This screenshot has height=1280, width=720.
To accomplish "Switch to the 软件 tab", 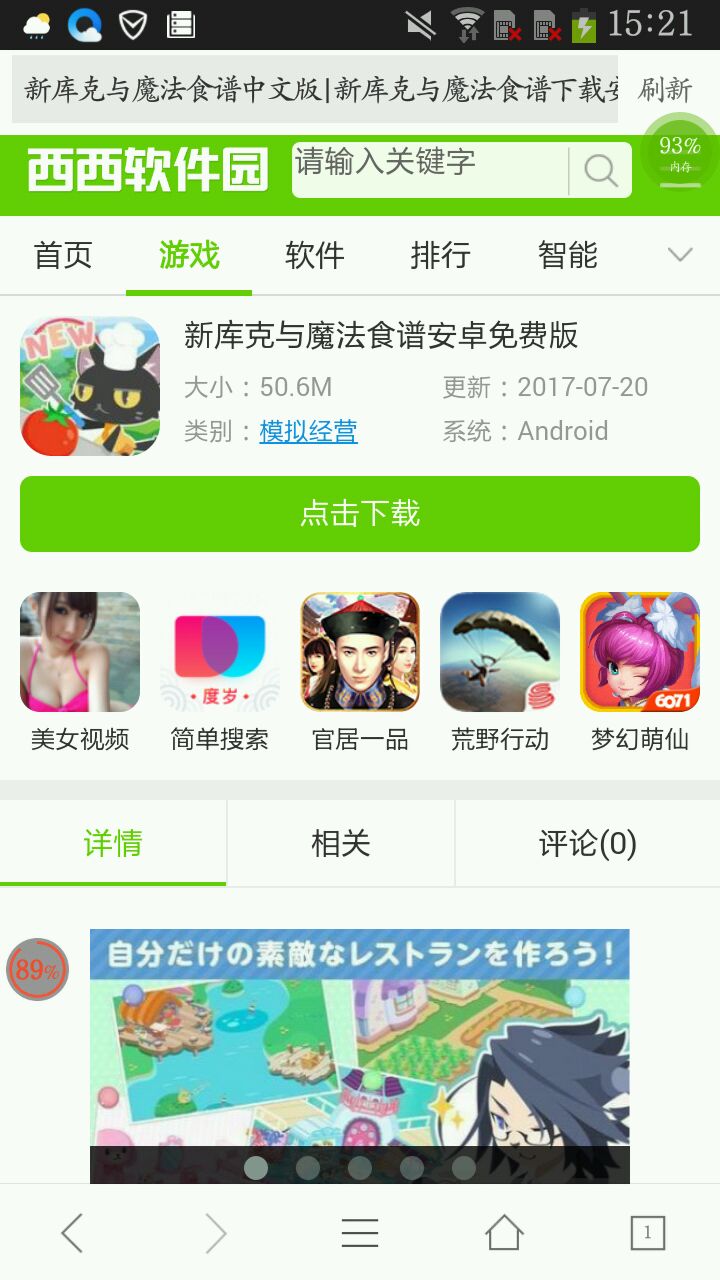I will coord(315,256).
